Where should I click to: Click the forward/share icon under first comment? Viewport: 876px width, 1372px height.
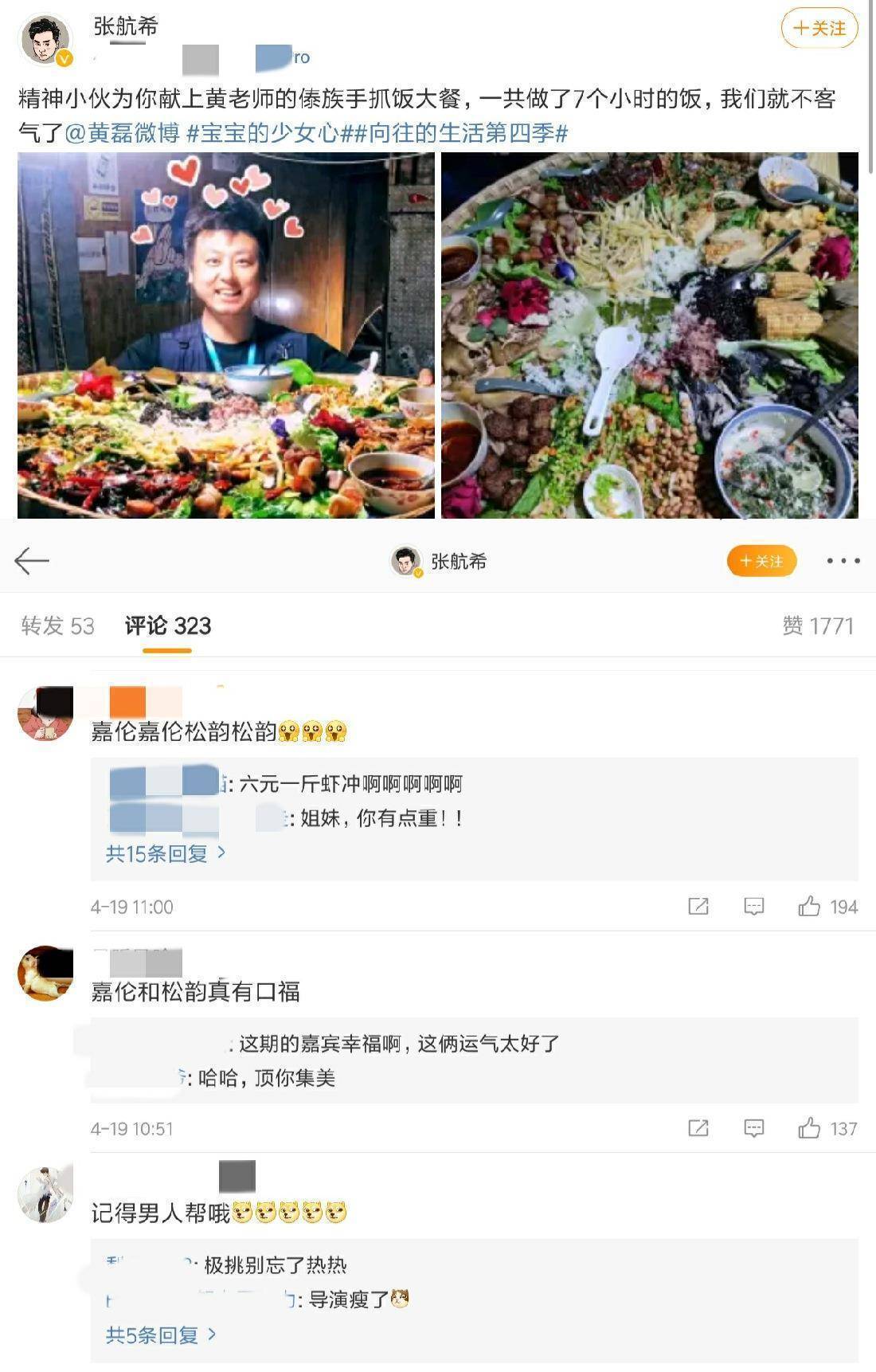click(x=698, y=906)
